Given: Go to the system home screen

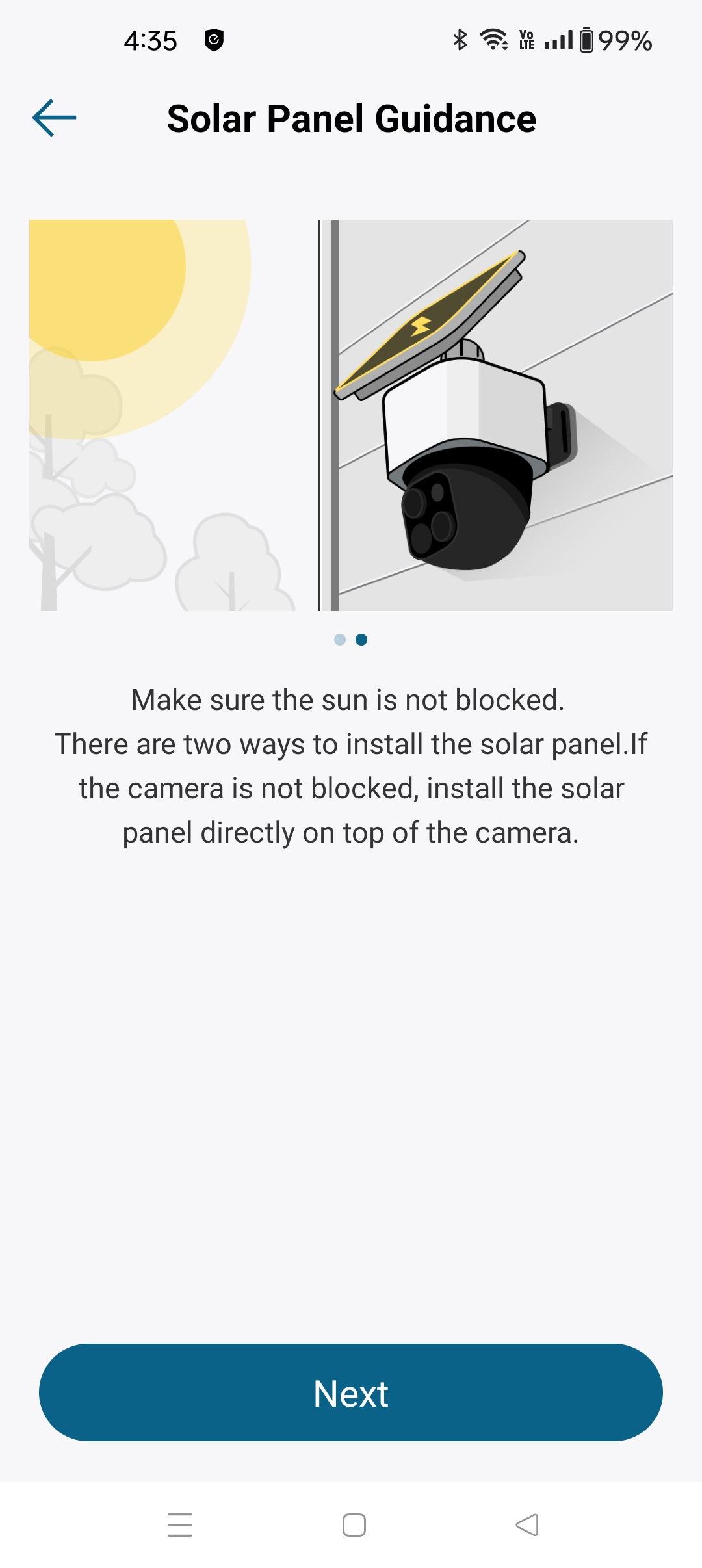Looking at the screenshot, I should (354, 1524).
